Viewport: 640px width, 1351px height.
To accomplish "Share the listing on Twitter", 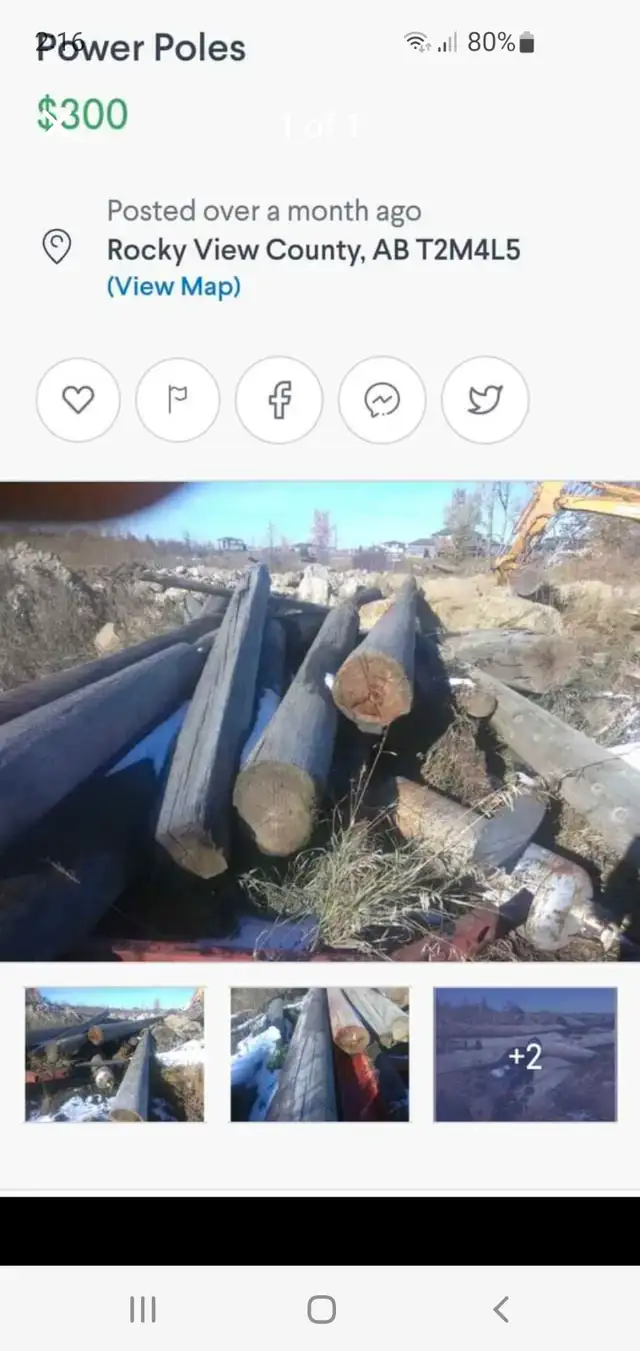I will click(x=485, y=400).
